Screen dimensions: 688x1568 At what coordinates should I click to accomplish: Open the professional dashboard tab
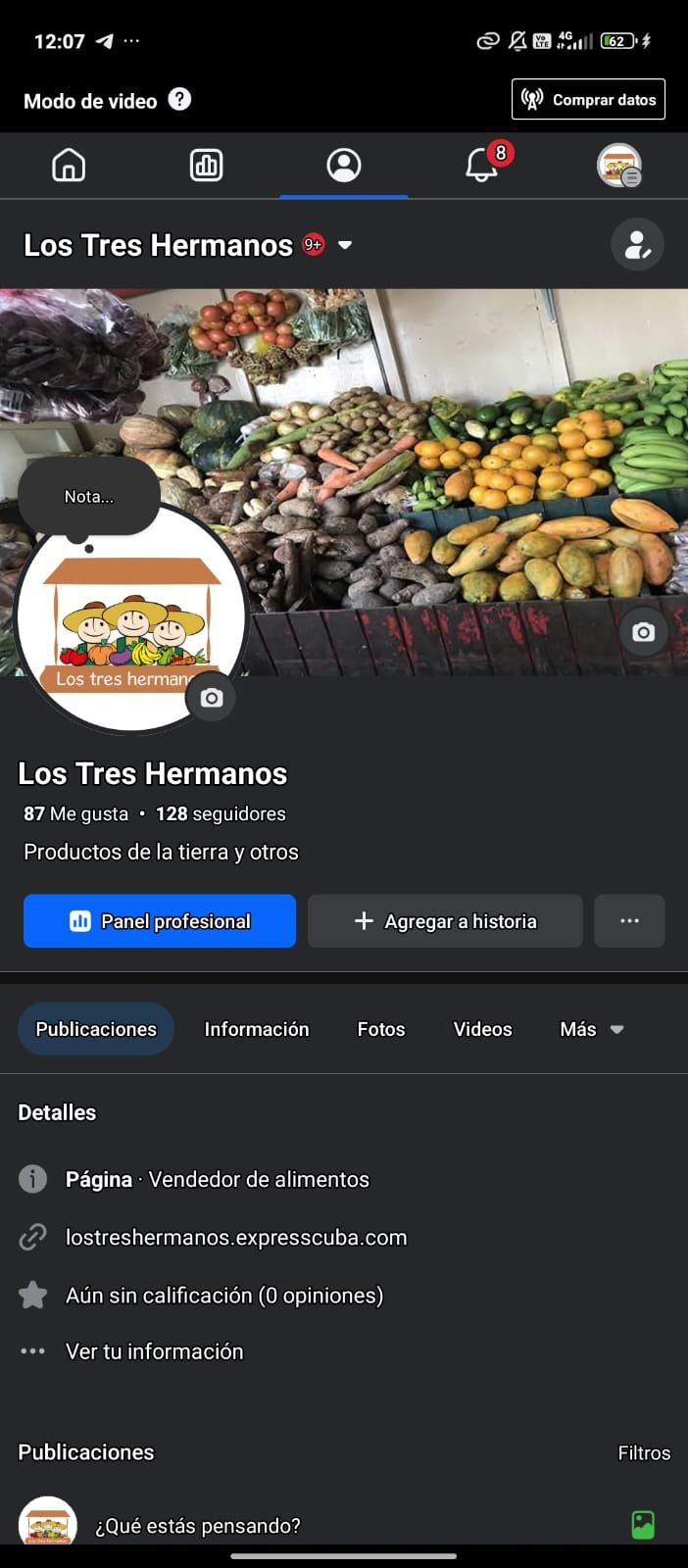[206, 166]
